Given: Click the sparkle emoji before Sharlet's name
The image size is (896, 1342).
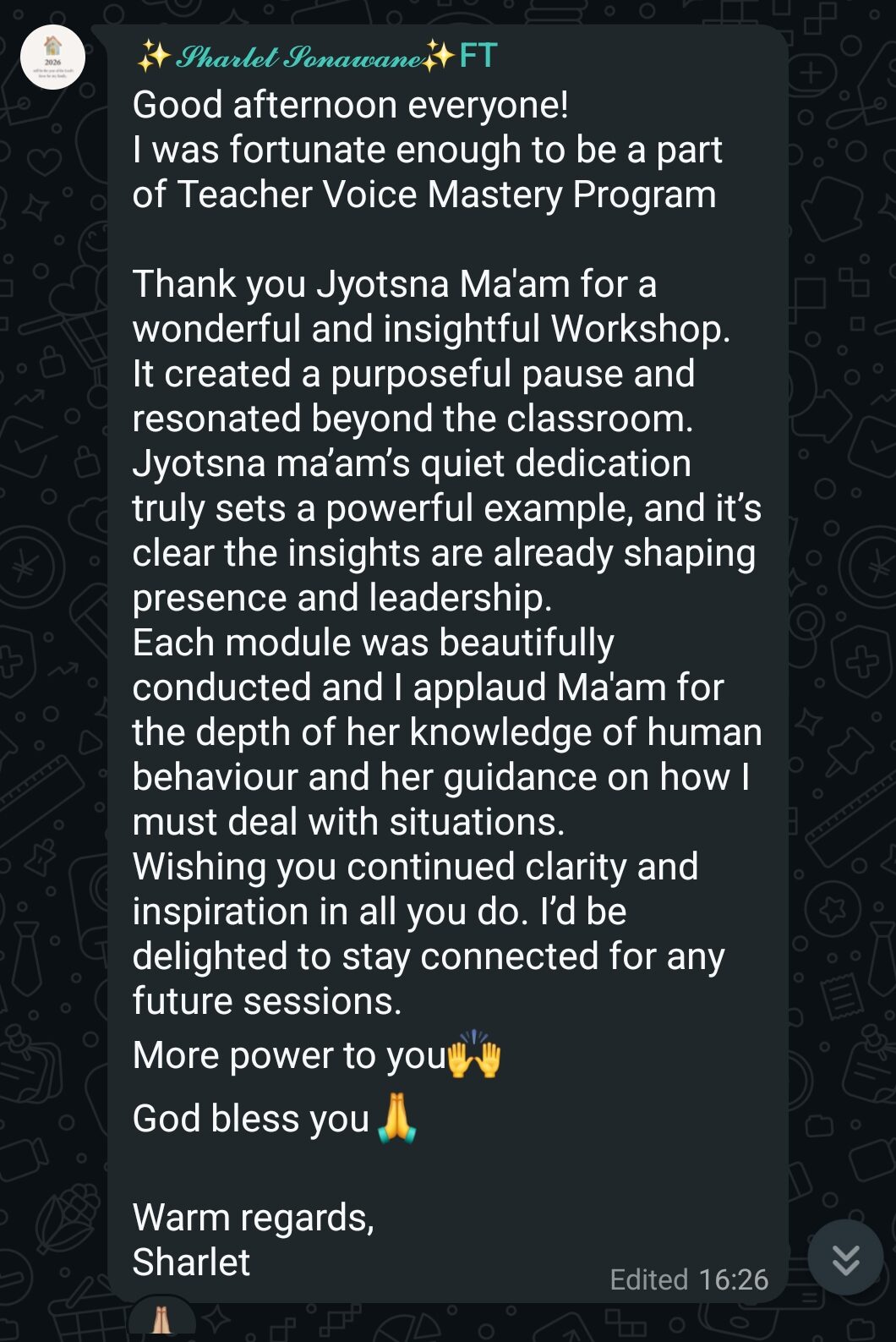Looking at the screenshot, I should click(153, 58).
